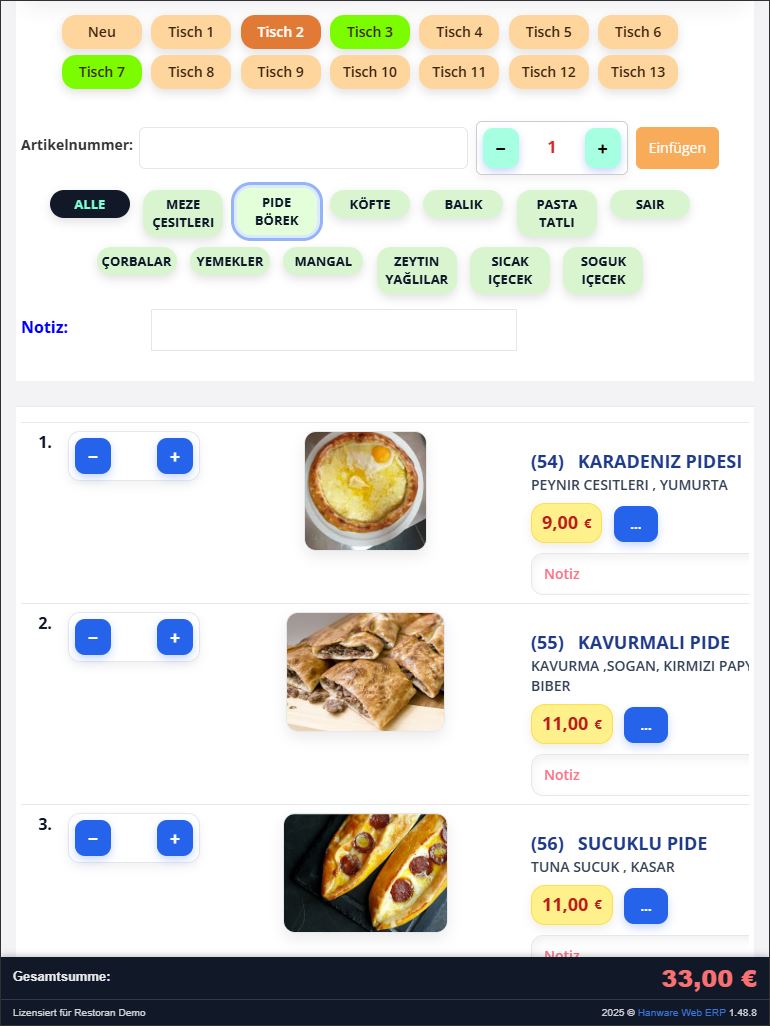Image resolution: width=770 pixels, height=1026 pixels.
Task: Filter by Meze Çesitleri category
Action: click(x=183, y=213)
